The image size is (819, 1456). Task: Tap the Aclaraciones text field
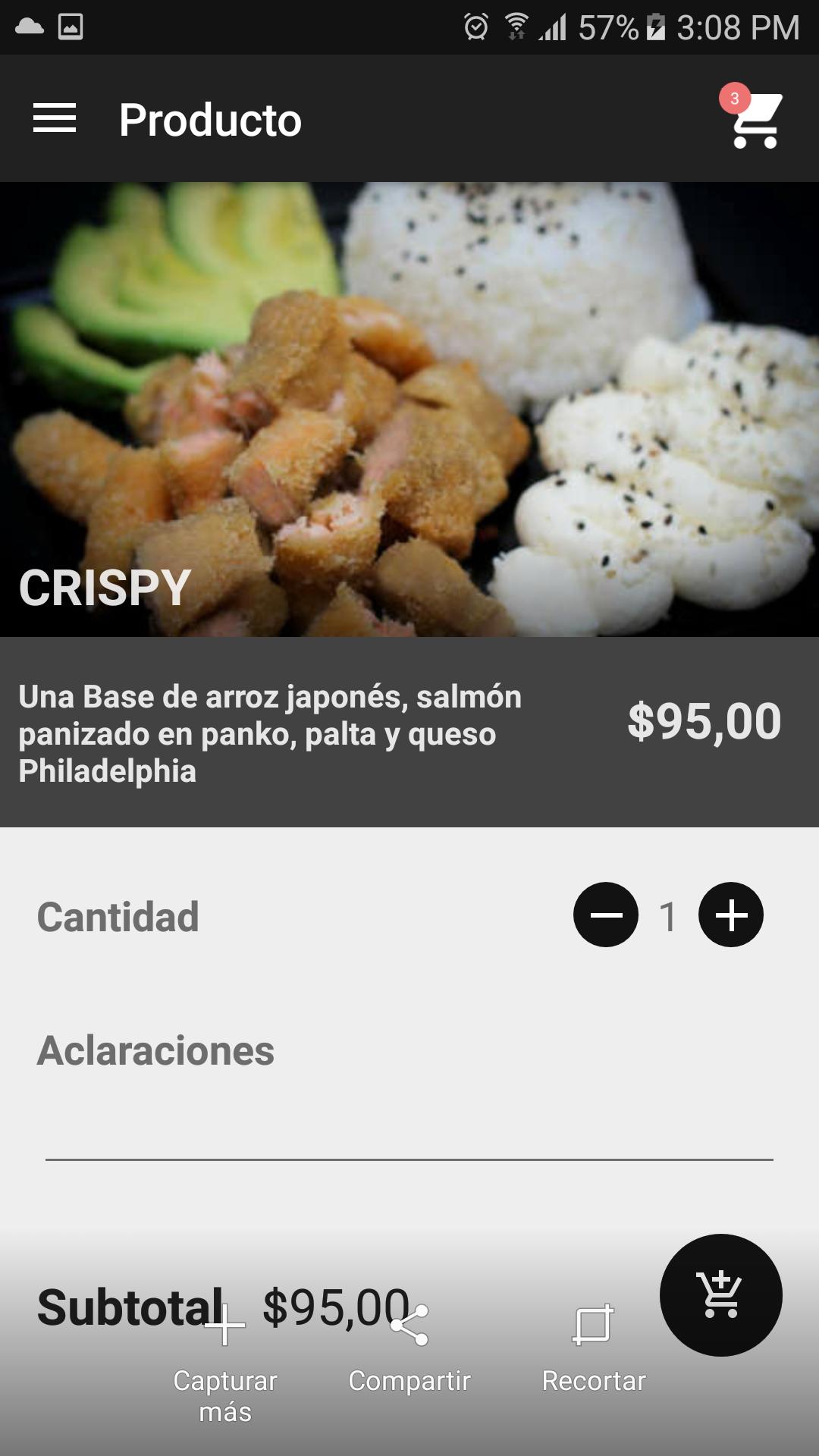[x=409, y=1130]
